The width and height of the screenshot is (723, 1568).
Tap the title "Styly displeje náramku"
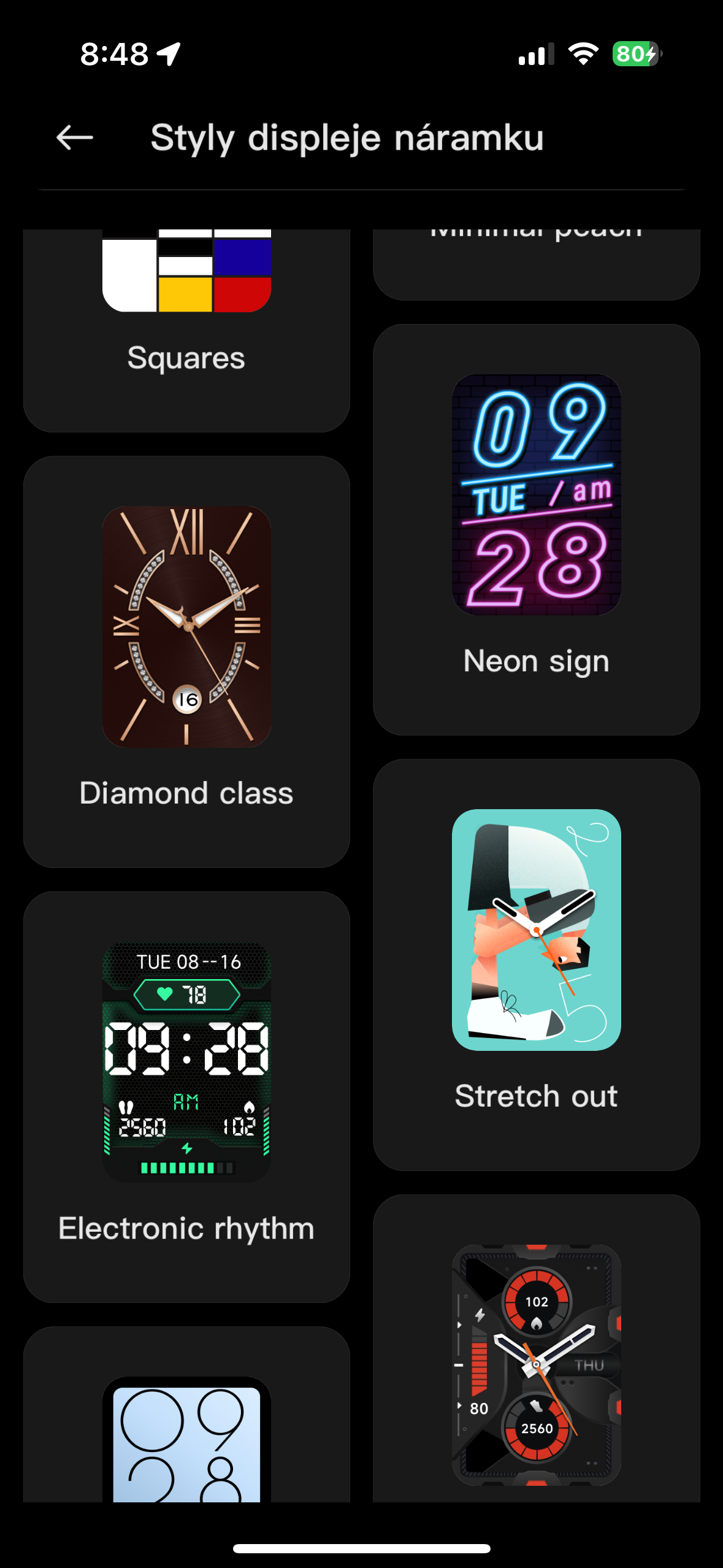click(347, 138)
